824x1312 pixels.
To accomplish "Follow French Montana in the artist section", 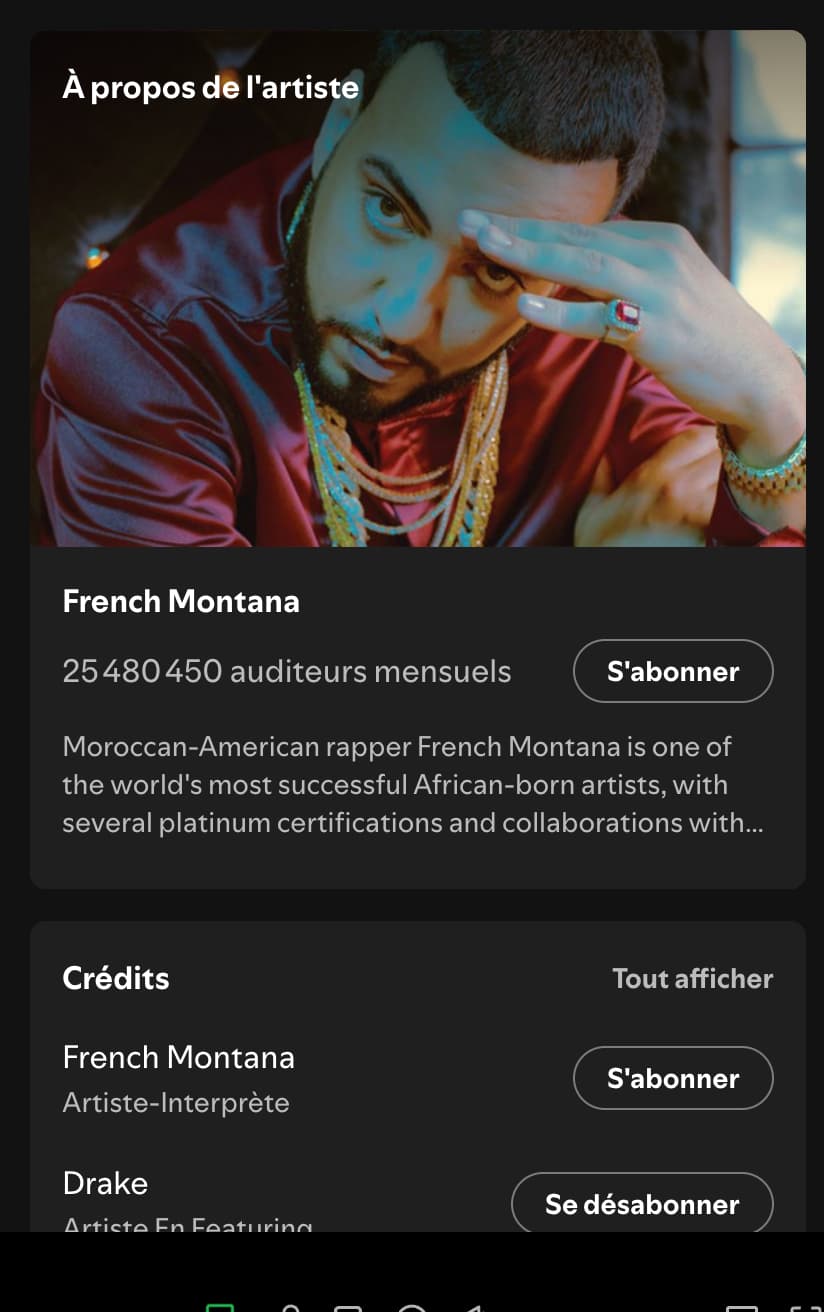I will (x=672, y=671).
